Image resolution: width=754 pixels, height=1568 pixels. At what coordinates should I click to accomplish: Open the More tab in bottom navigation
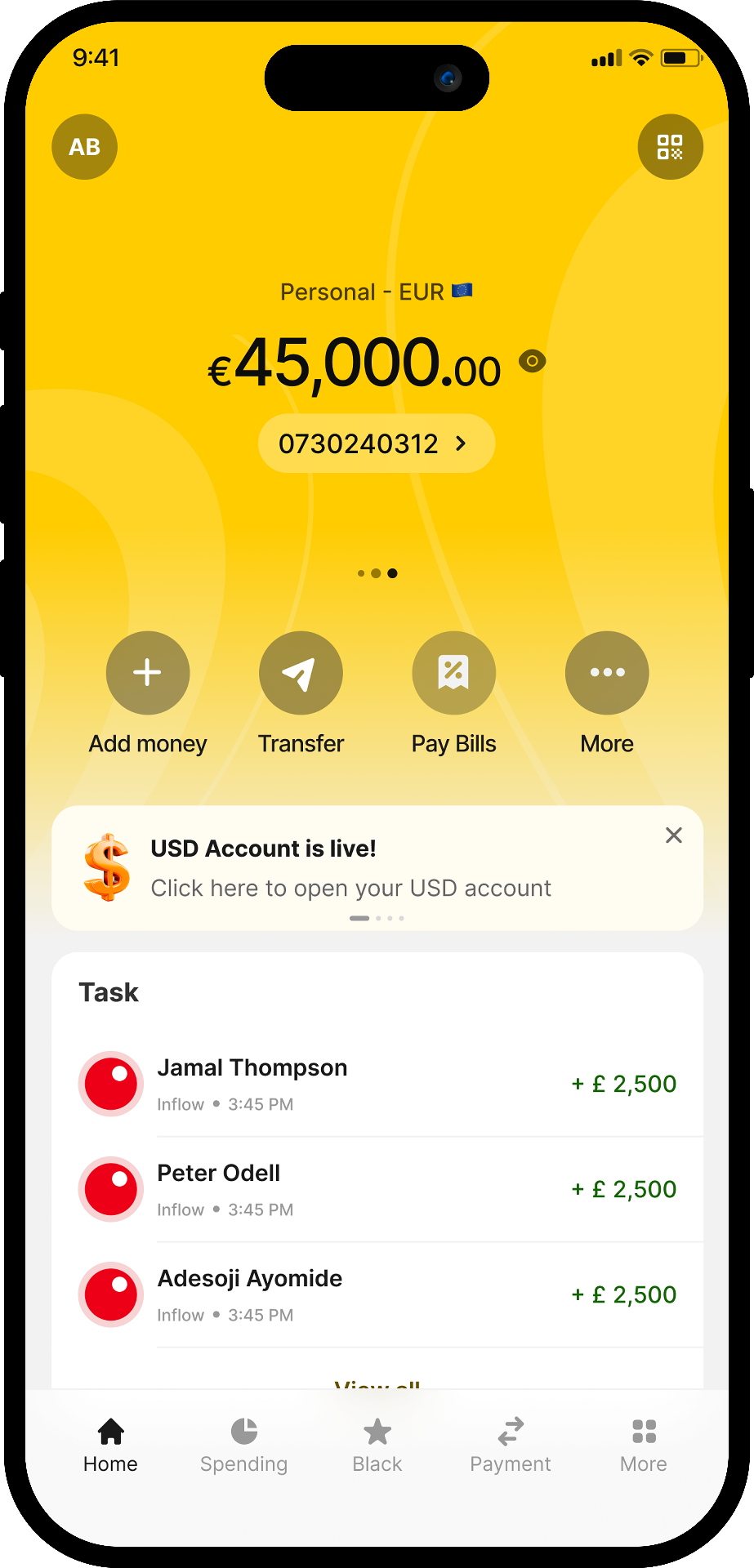pos(644,1445)
